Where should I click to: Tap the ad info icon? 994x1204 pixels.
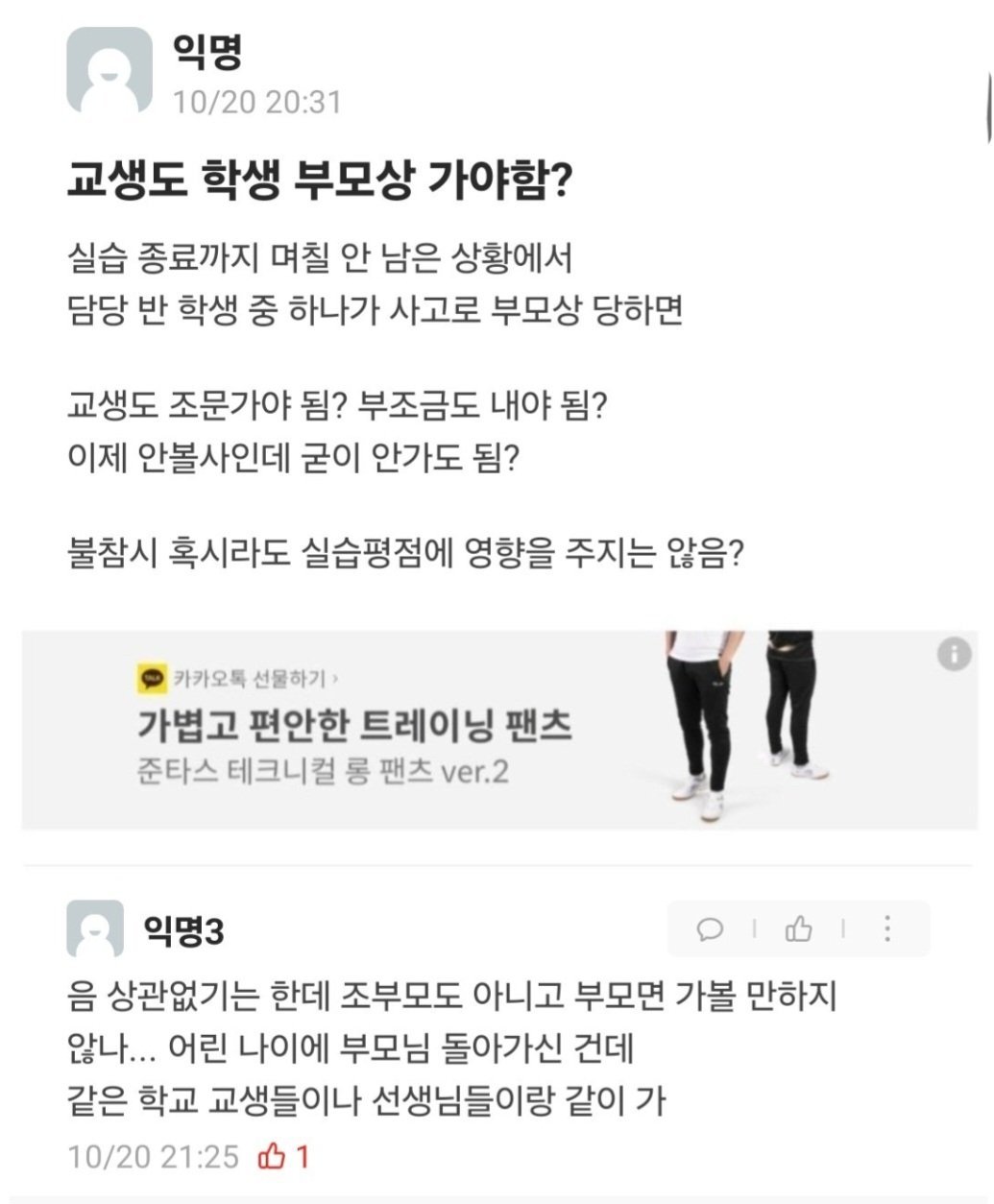pyautogui.click(x=954, y=656)
